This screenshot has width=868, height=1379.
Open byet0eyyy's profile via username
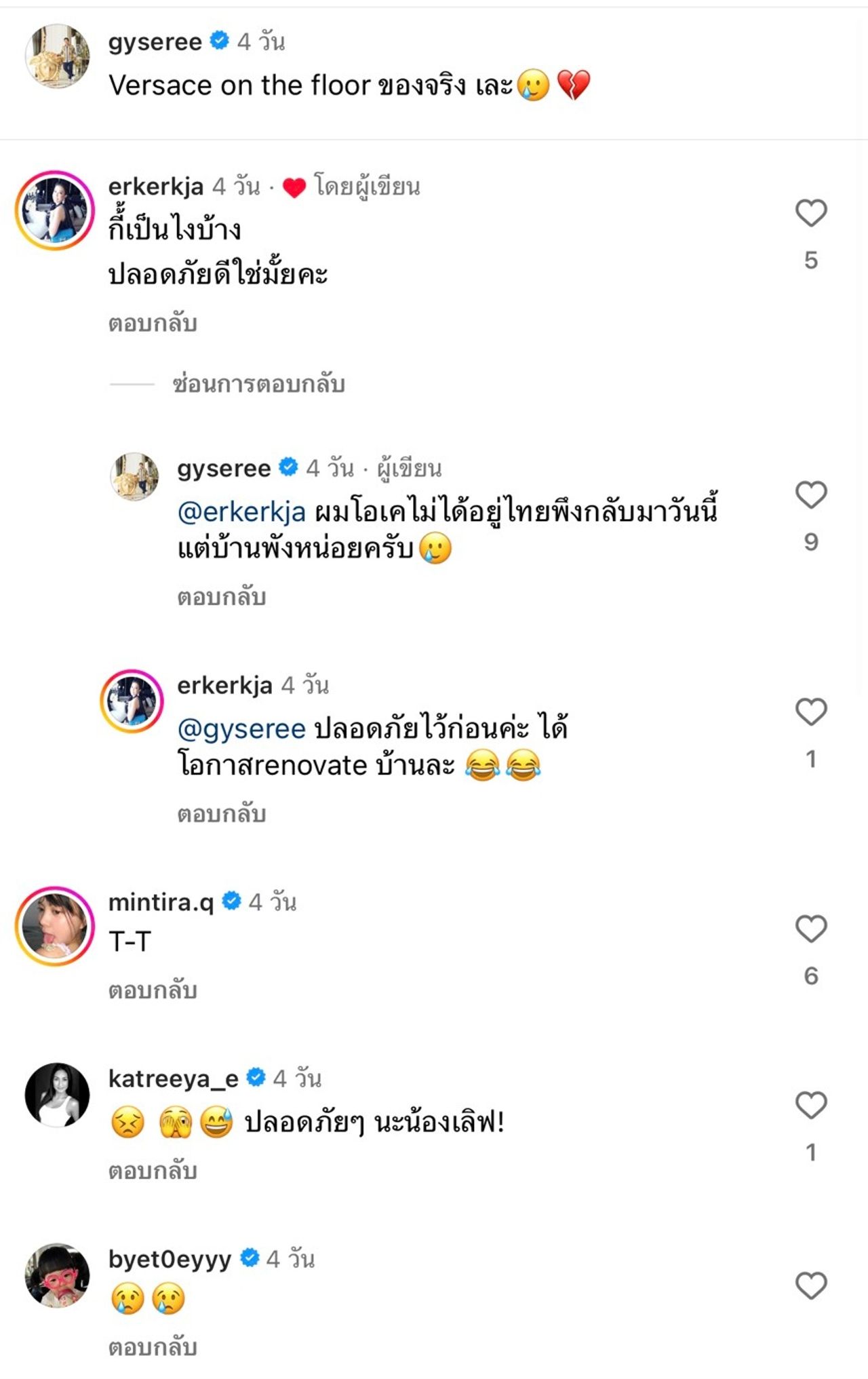[170, 1259]
